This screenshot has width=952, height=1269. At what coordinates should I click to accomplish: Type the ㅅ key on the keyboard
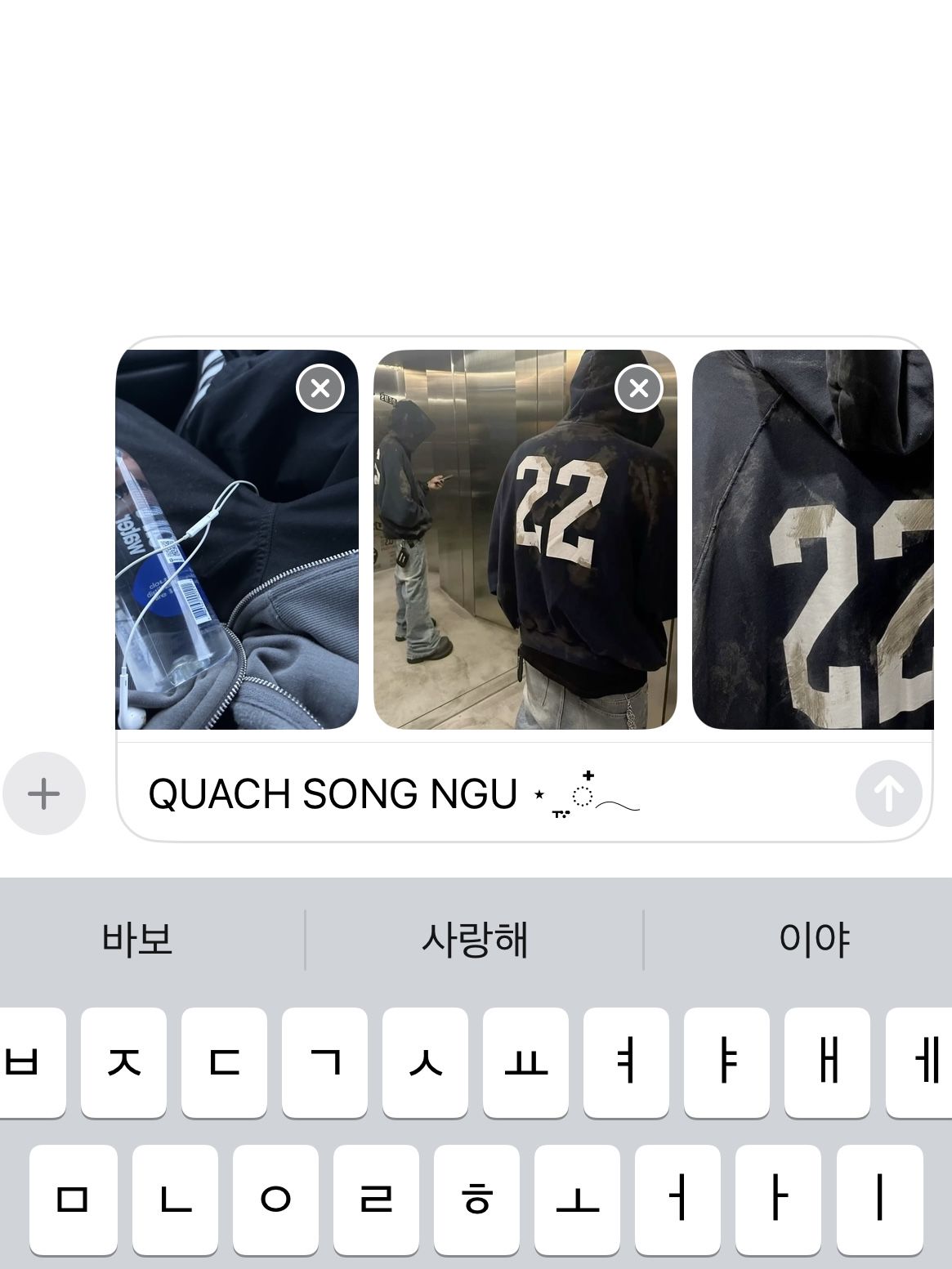click(426, 1063)
